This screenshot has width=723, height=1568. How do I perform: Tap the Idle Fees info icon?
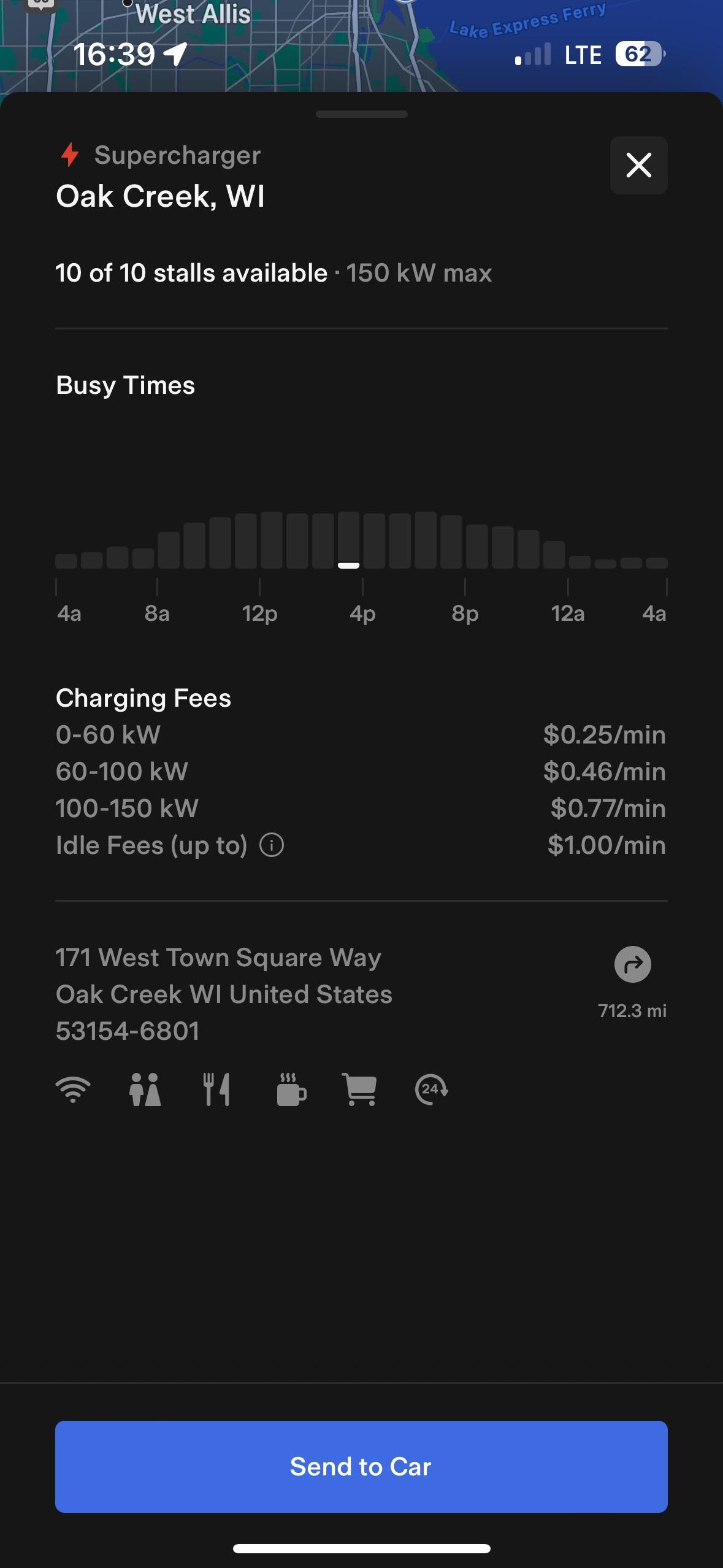[x=272, y=845]
